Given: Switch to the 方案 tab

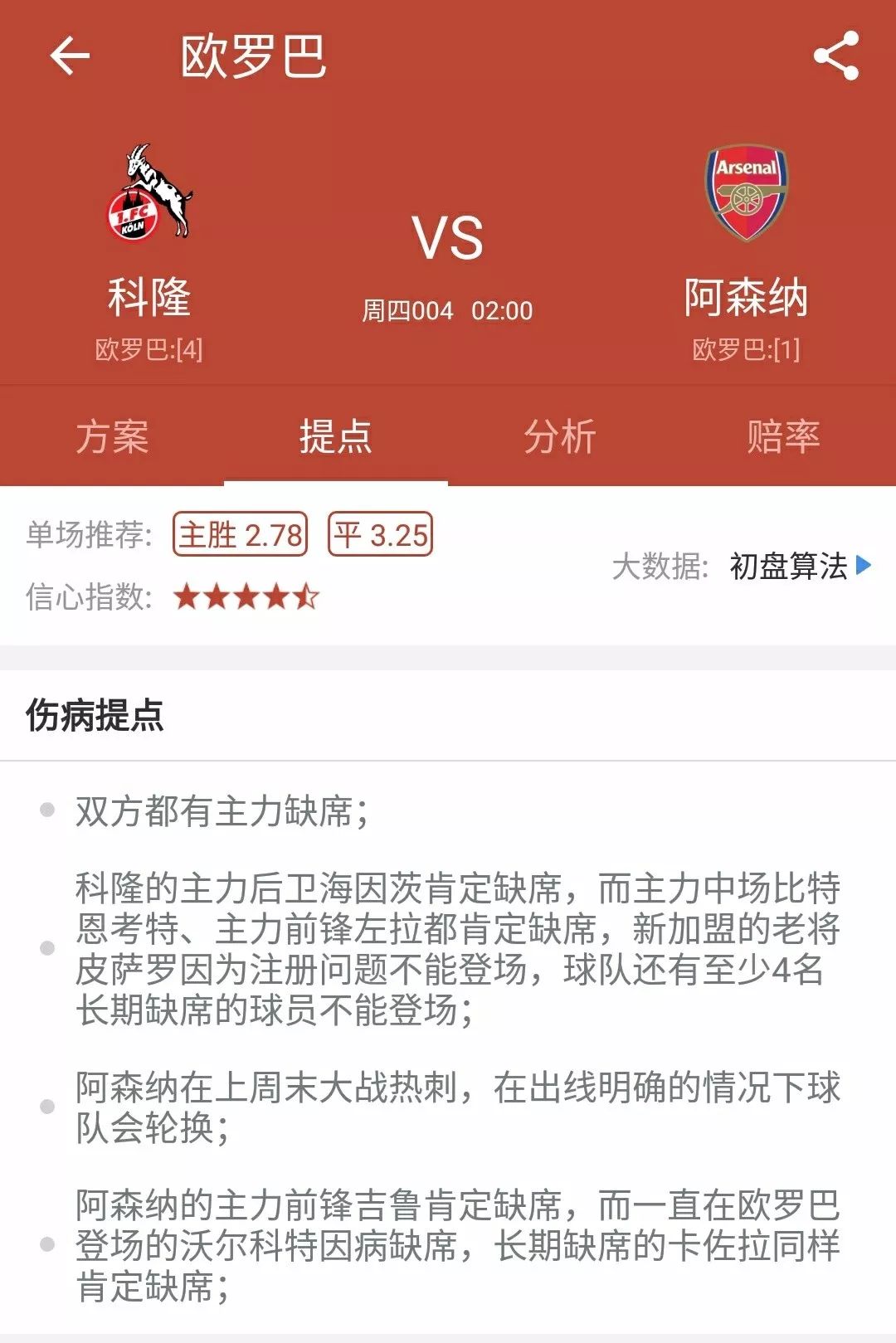Looking at the screenshot, I should (112, 436).
